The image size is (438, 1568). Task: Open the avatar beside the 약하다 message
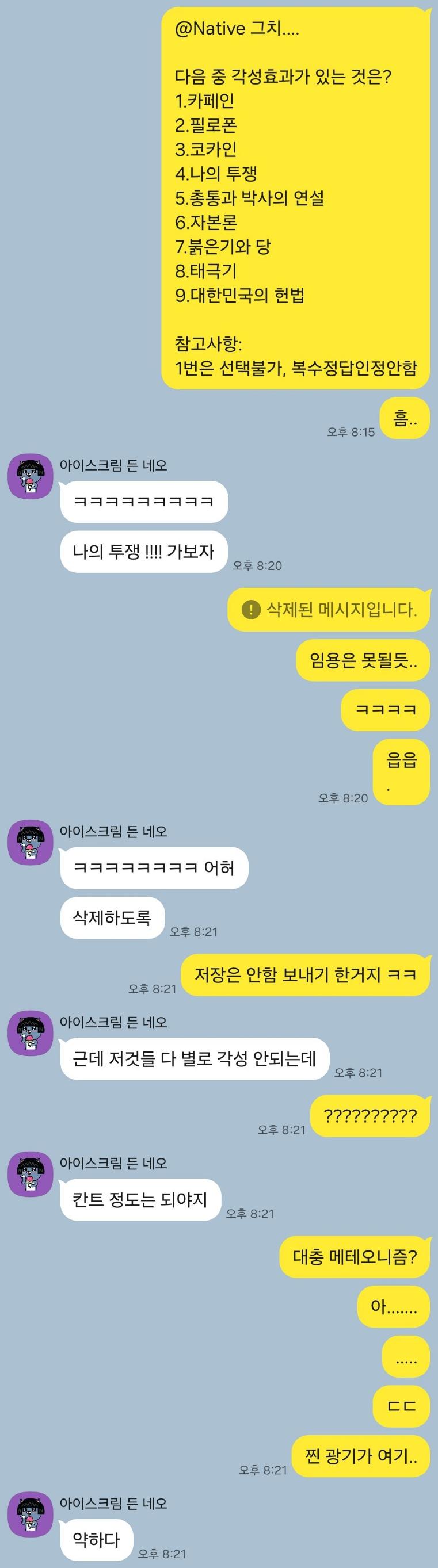(30, 1515)
